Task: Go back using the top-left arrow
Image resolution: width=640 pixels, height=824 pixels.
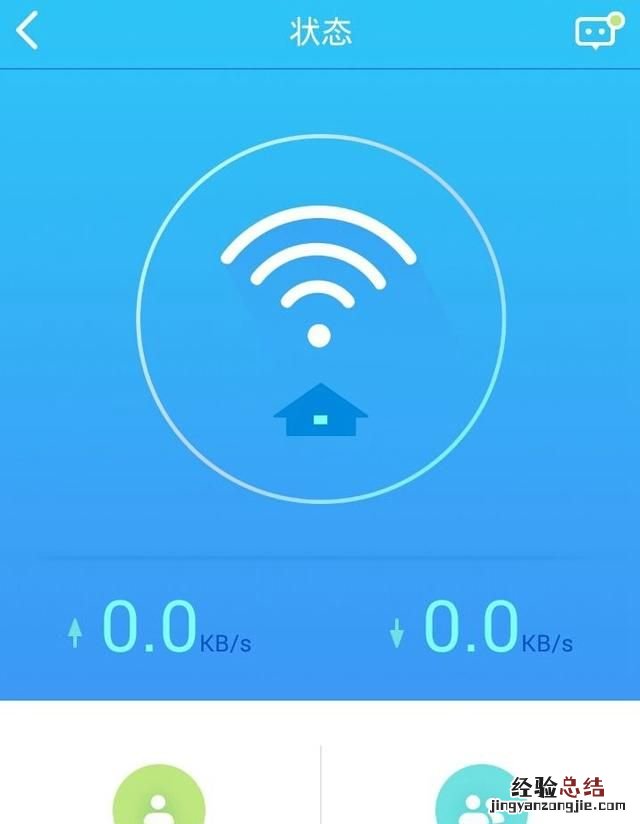Action: pyautogui.click(x=28, y=31)
